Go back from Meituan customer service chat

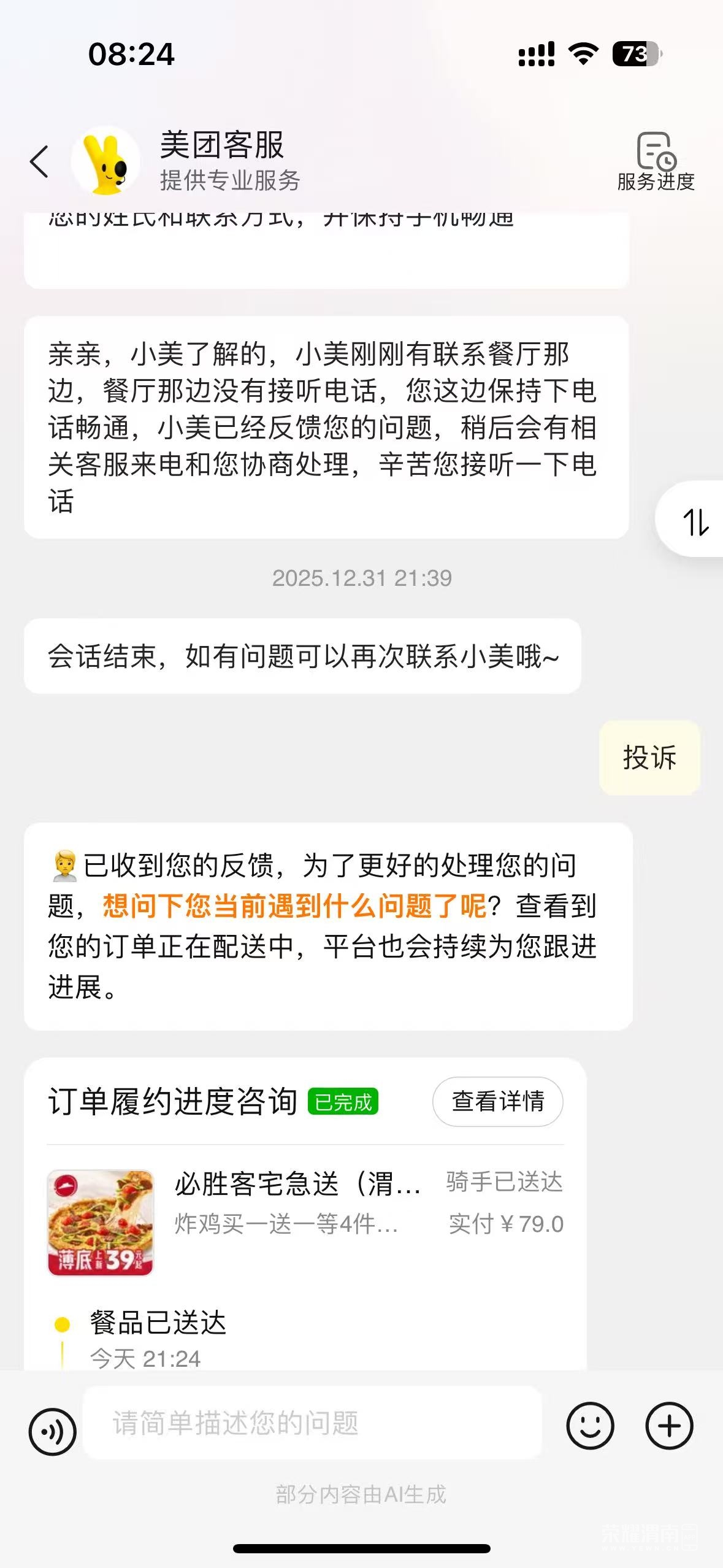(39, 162)
